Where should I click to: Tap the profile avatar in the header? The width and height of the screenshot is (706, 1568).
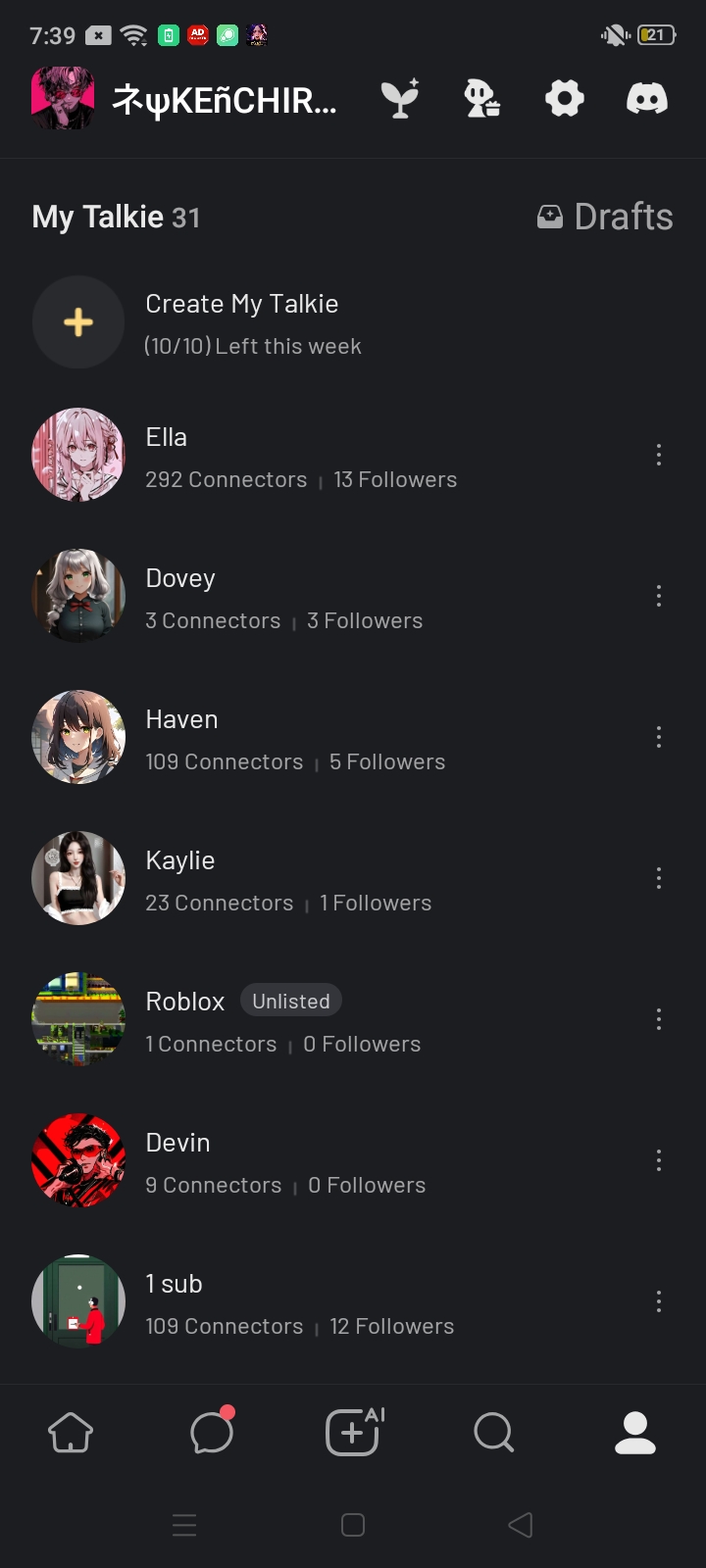[x=63, y=99]
